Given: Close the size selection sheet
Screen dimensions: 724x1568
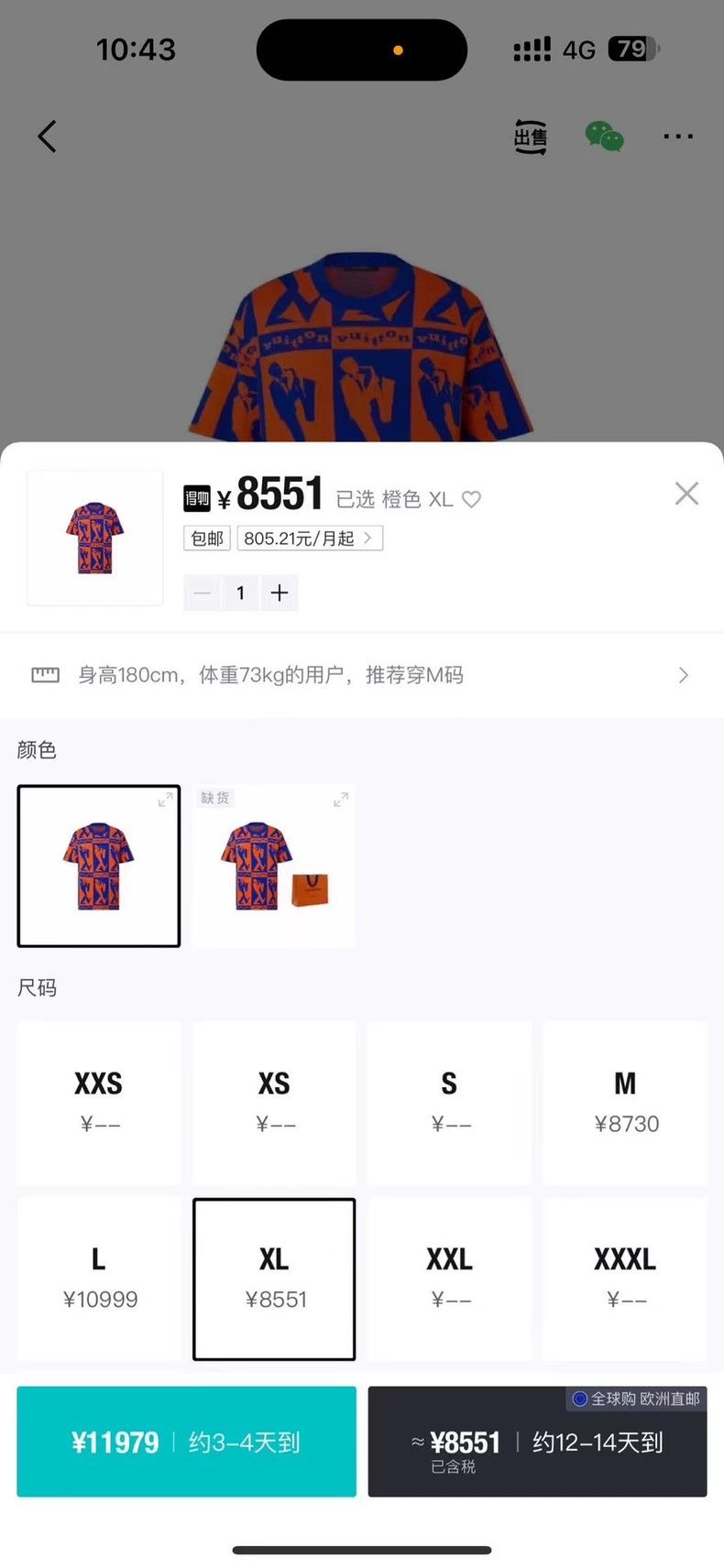Looking at the screenshot, I should click(686, 494).
